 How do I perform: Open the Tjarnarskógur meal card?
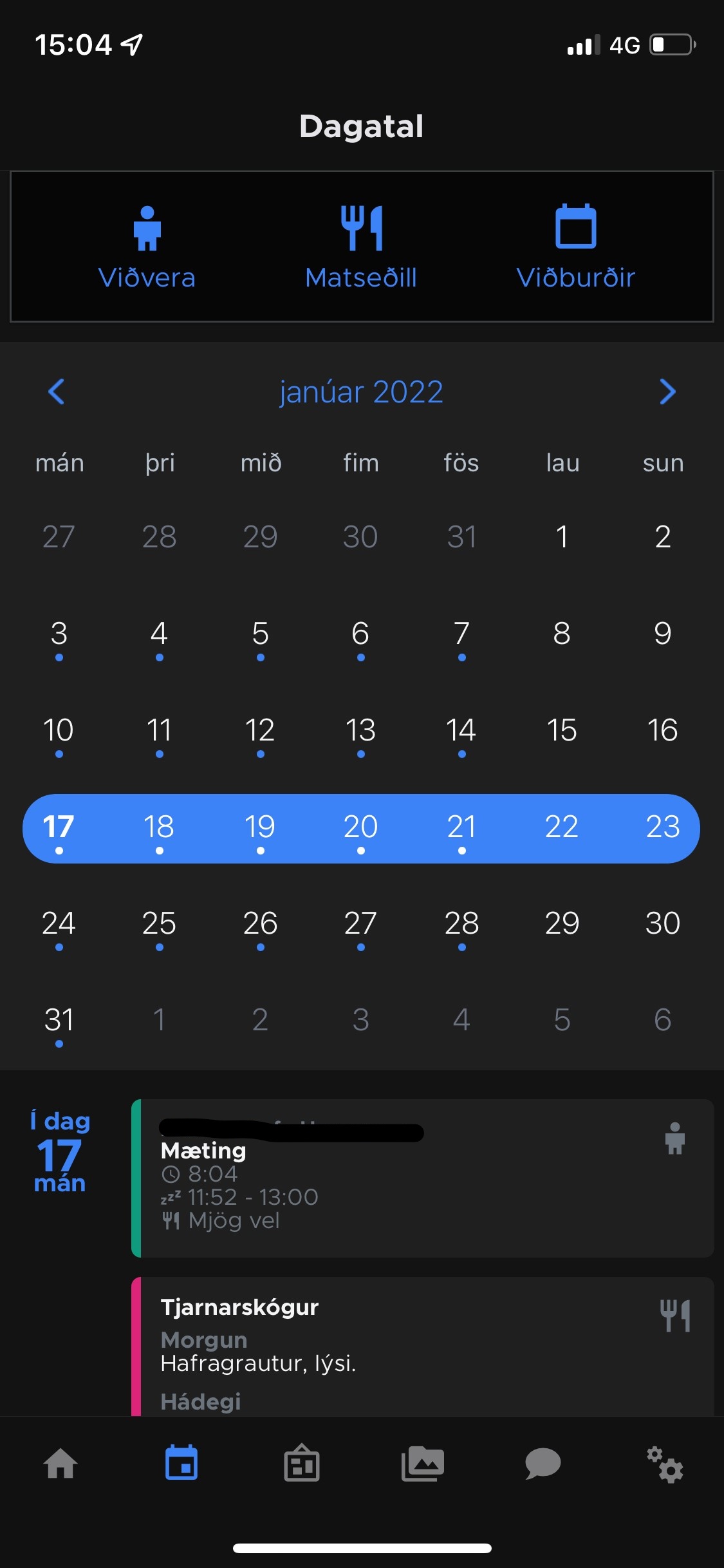point(423,1346)
